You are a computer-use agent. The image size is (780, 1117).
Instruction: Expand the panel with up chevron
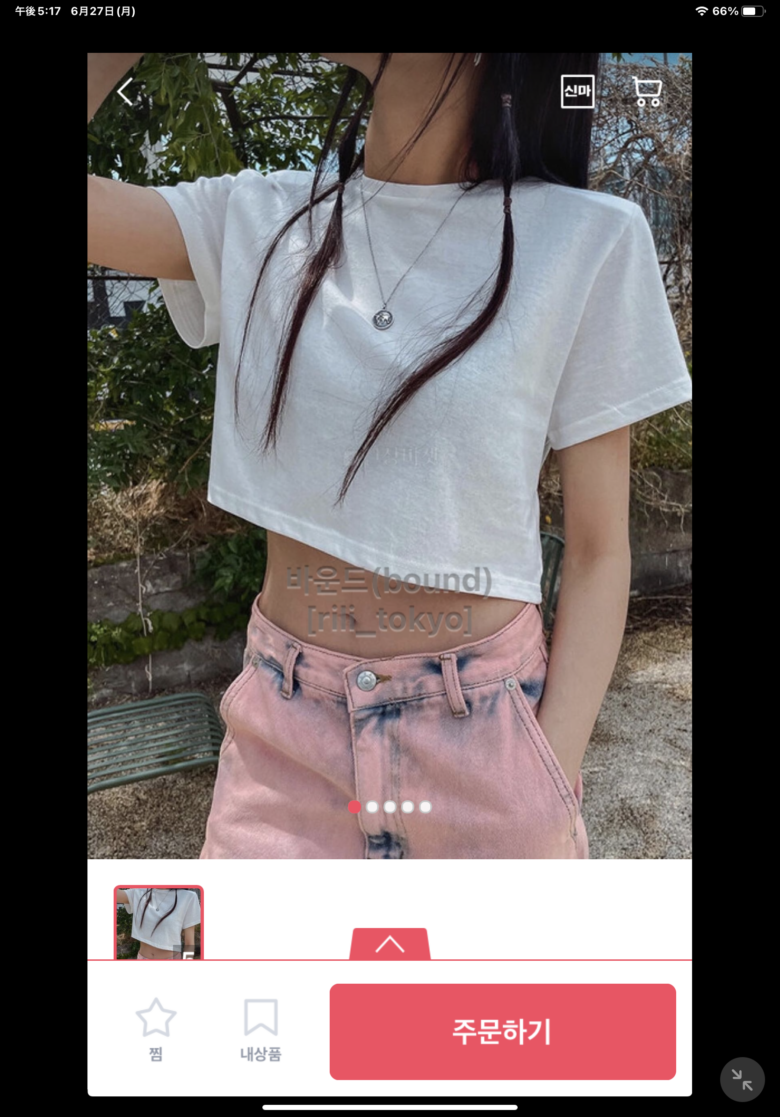[x=390, y=944]
